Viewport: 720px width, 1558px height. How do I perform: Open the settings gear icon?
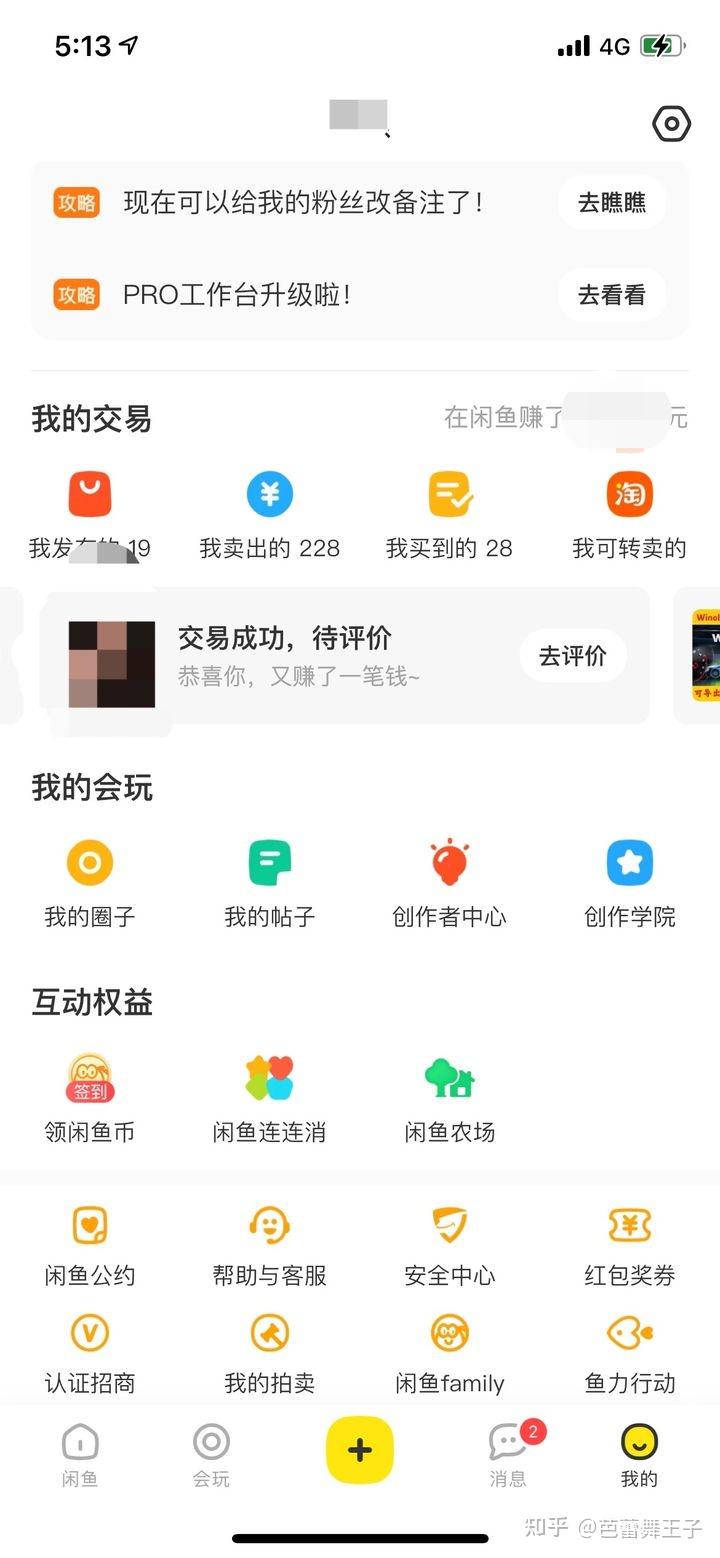(671, 124)
